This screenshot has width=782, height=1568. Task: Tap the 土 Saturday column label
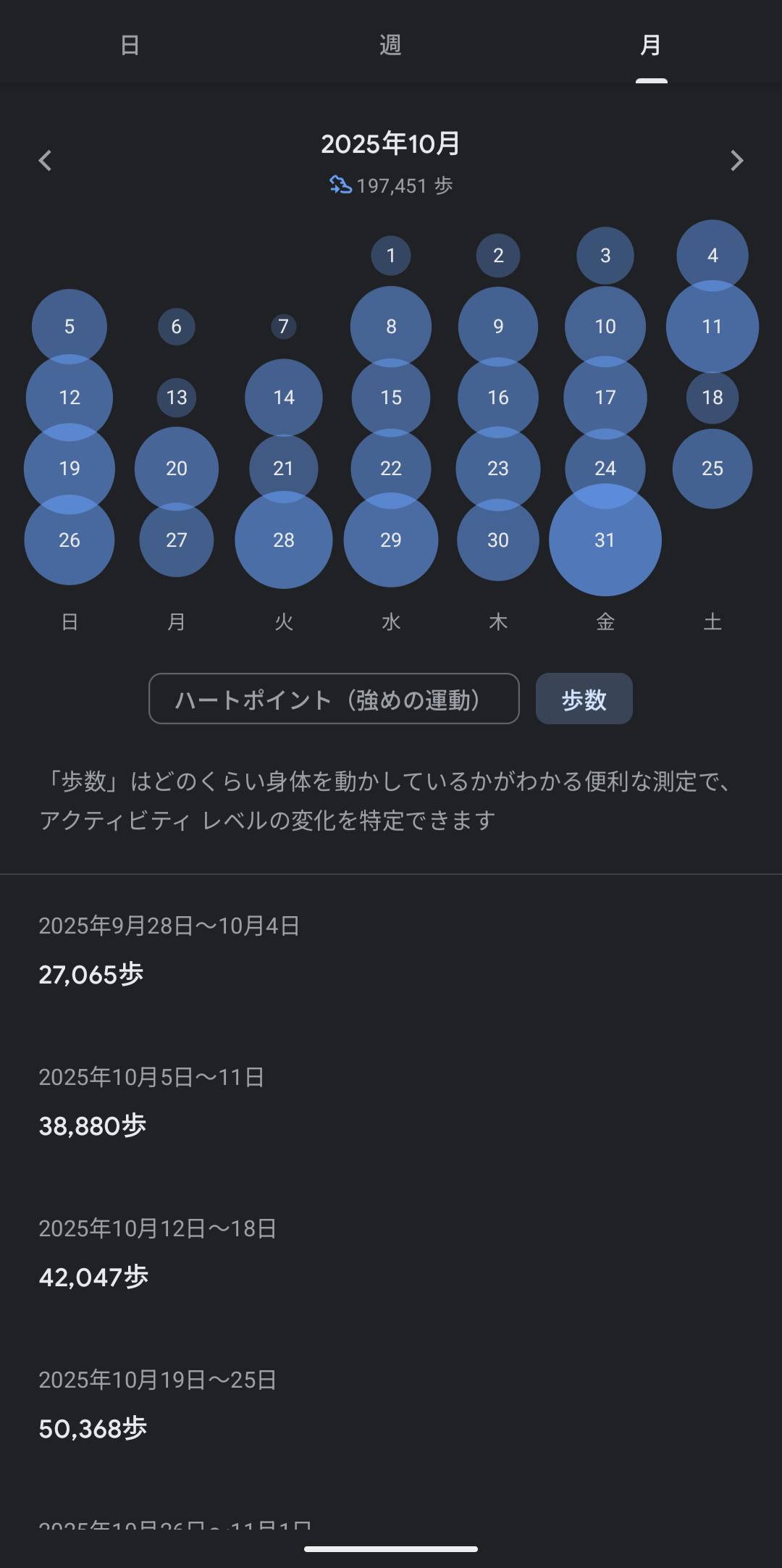pos(712,621)
